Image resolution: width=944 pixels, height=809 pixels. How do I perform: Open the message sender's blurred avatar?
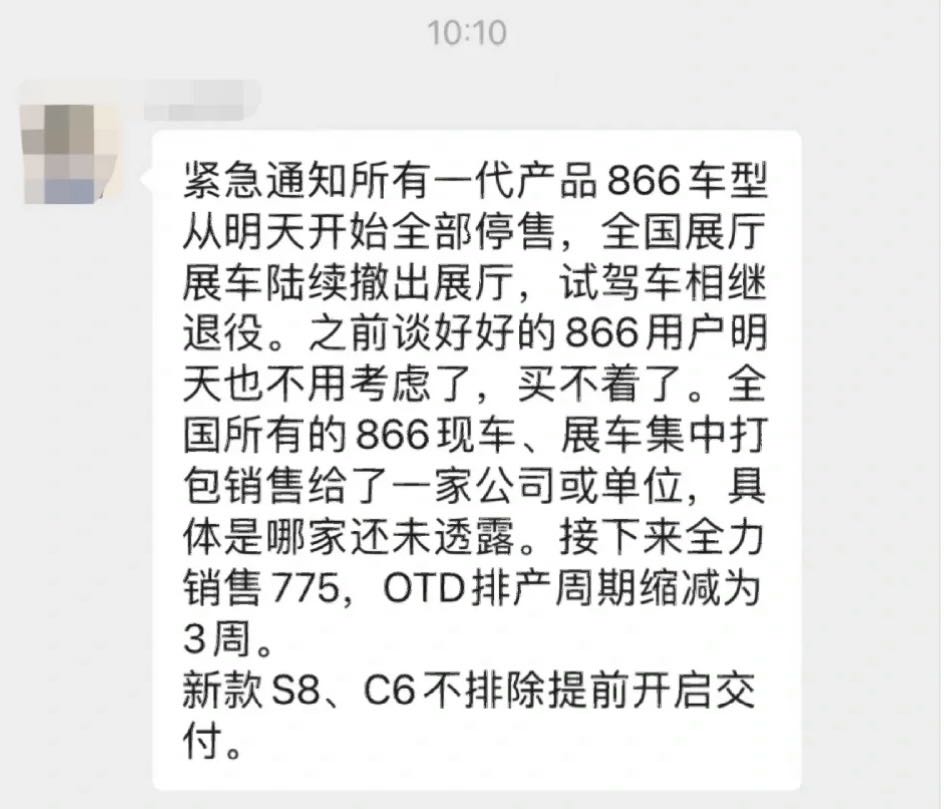point(70,153)
